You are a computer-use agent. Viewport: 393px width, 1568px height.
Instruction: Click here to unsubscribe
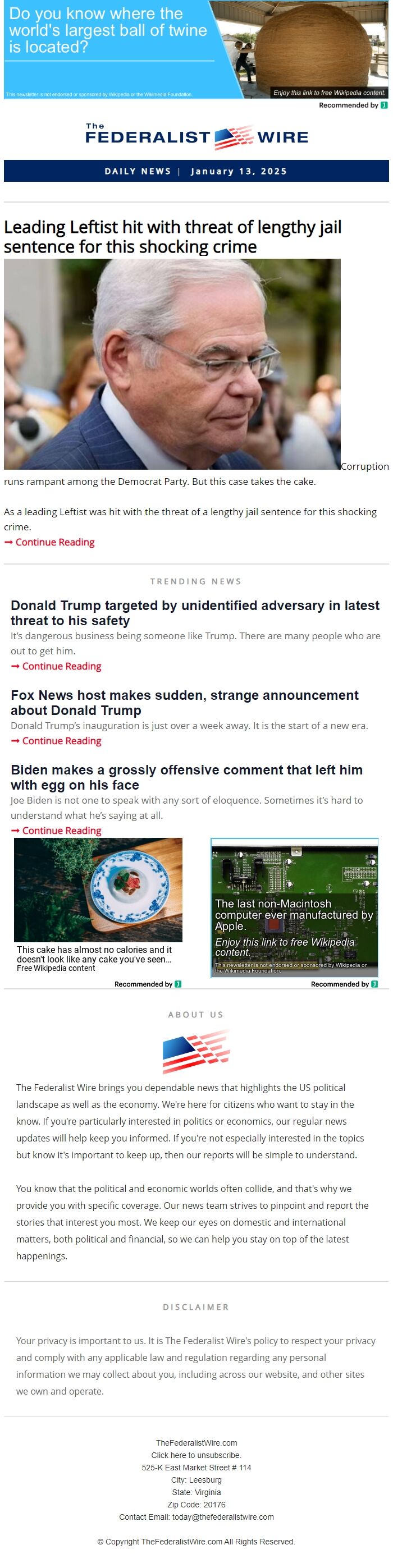[196, 1455]
